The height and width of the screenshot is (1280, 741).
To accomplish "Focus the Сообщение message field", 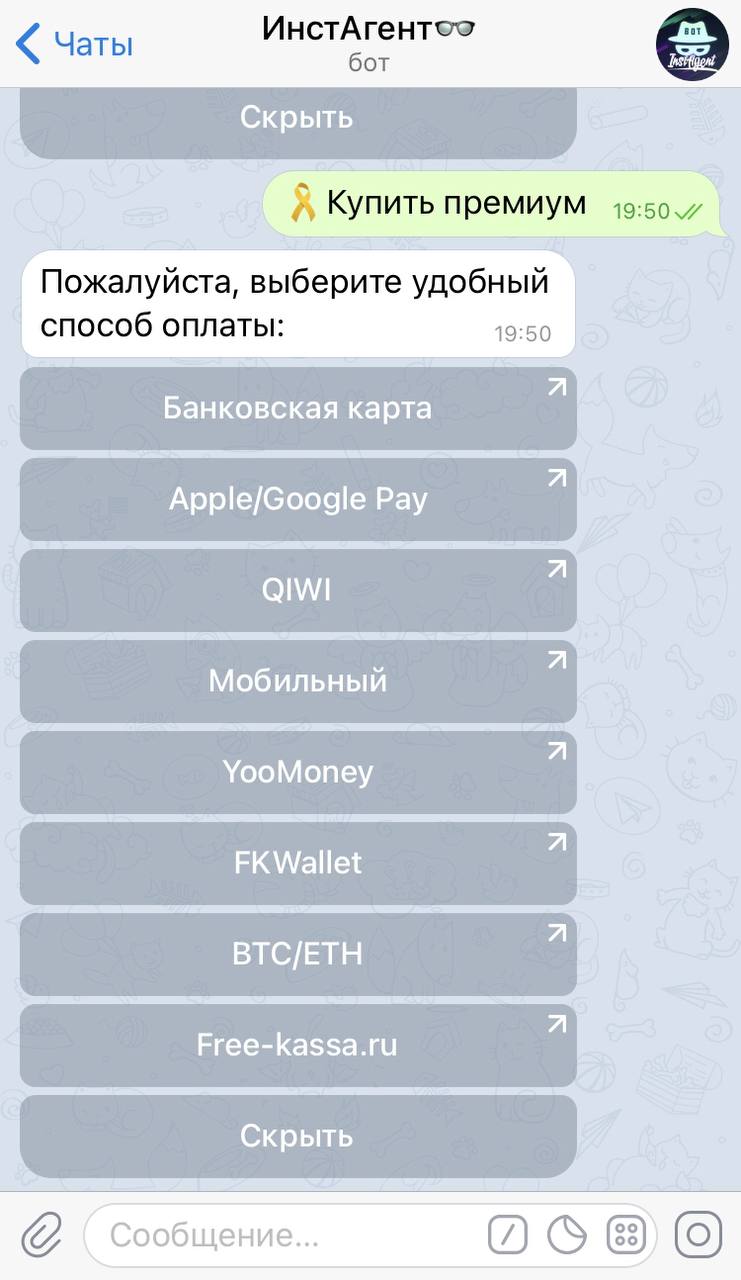I will tap(280, 1236).
